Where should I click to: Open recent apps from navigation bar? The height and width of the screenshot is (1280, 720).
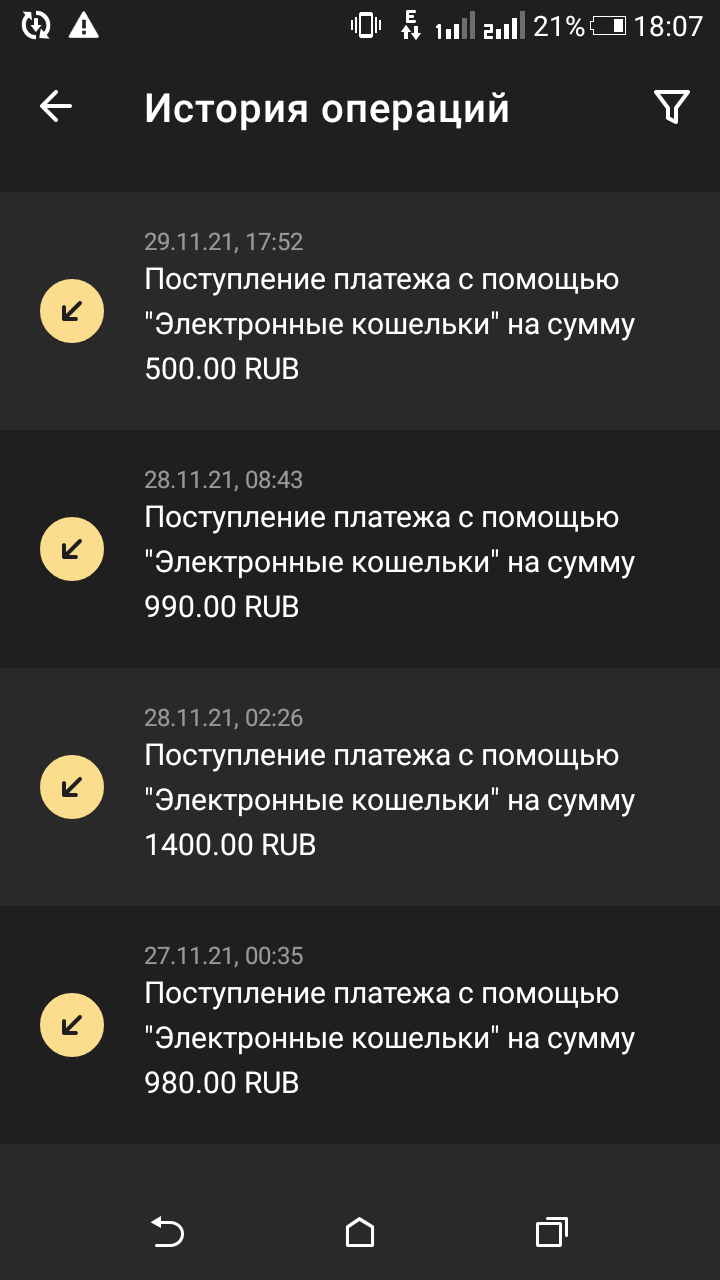pyautogui.click(x=552, y=1232)
